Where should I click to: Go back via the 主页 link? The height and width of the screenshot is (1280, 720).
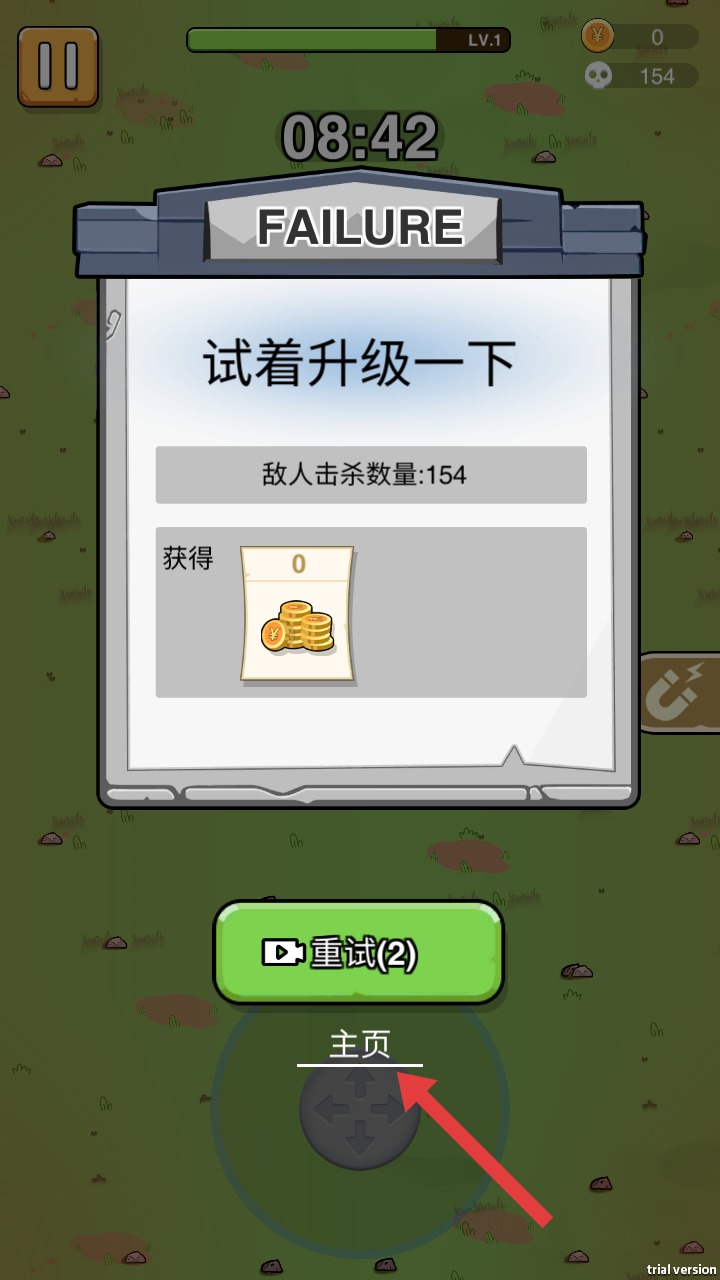(x=360, y=1045)
